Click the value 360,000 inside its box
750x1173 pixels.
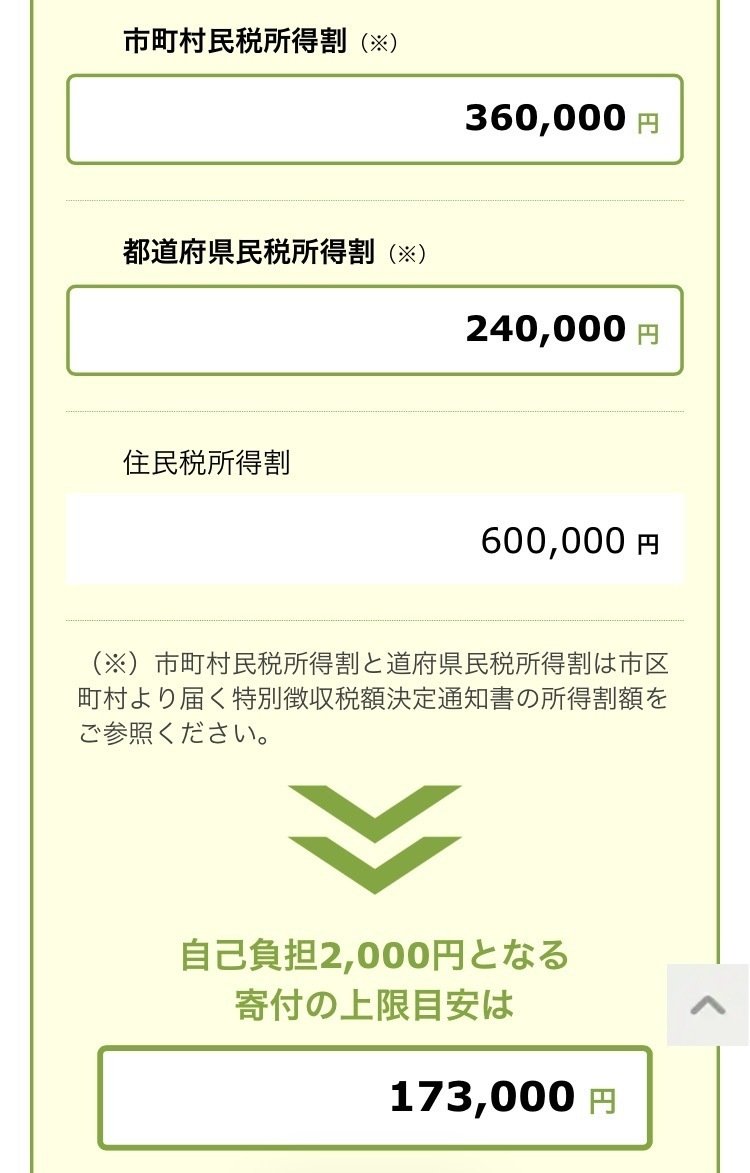543,117
